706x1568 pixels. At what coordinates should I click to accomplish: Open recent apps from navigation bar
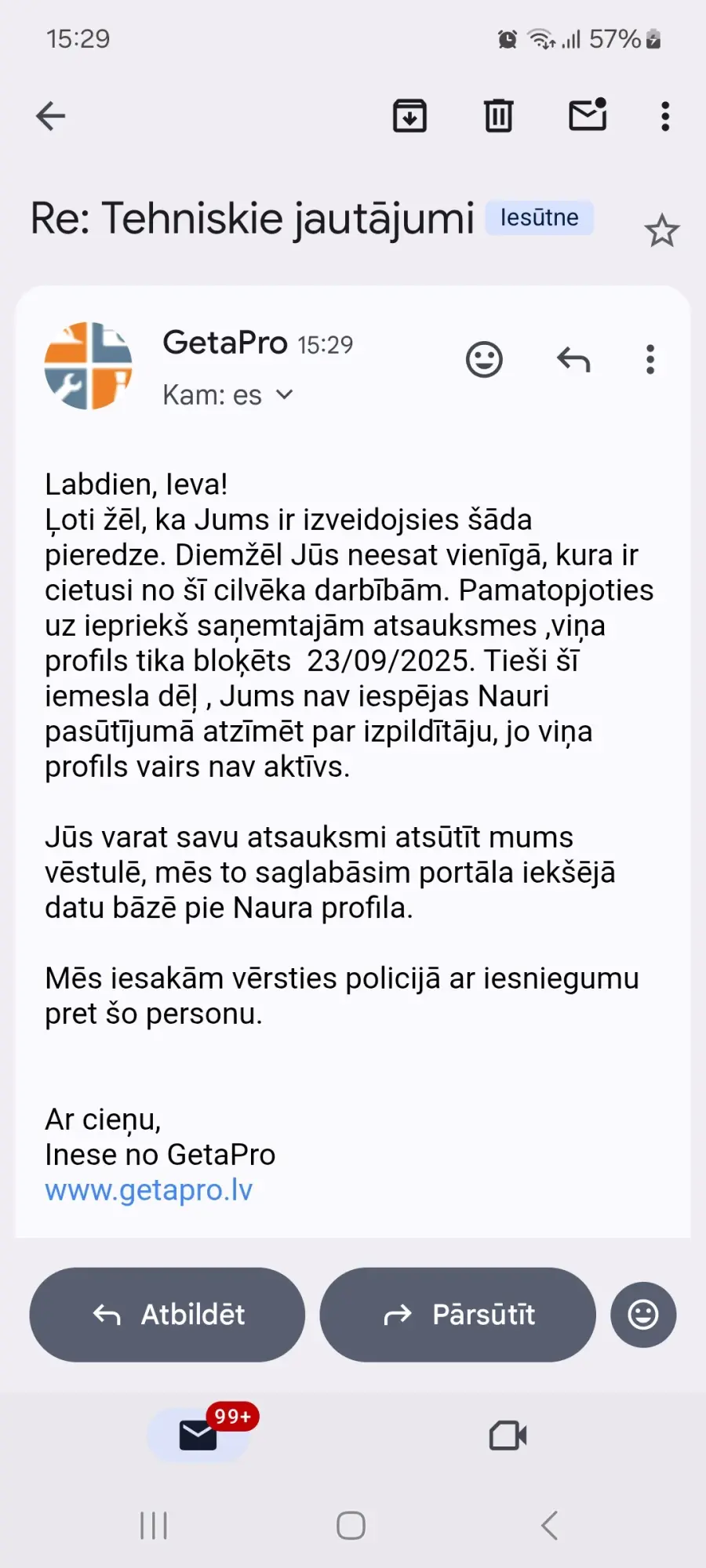[154, 1526]
